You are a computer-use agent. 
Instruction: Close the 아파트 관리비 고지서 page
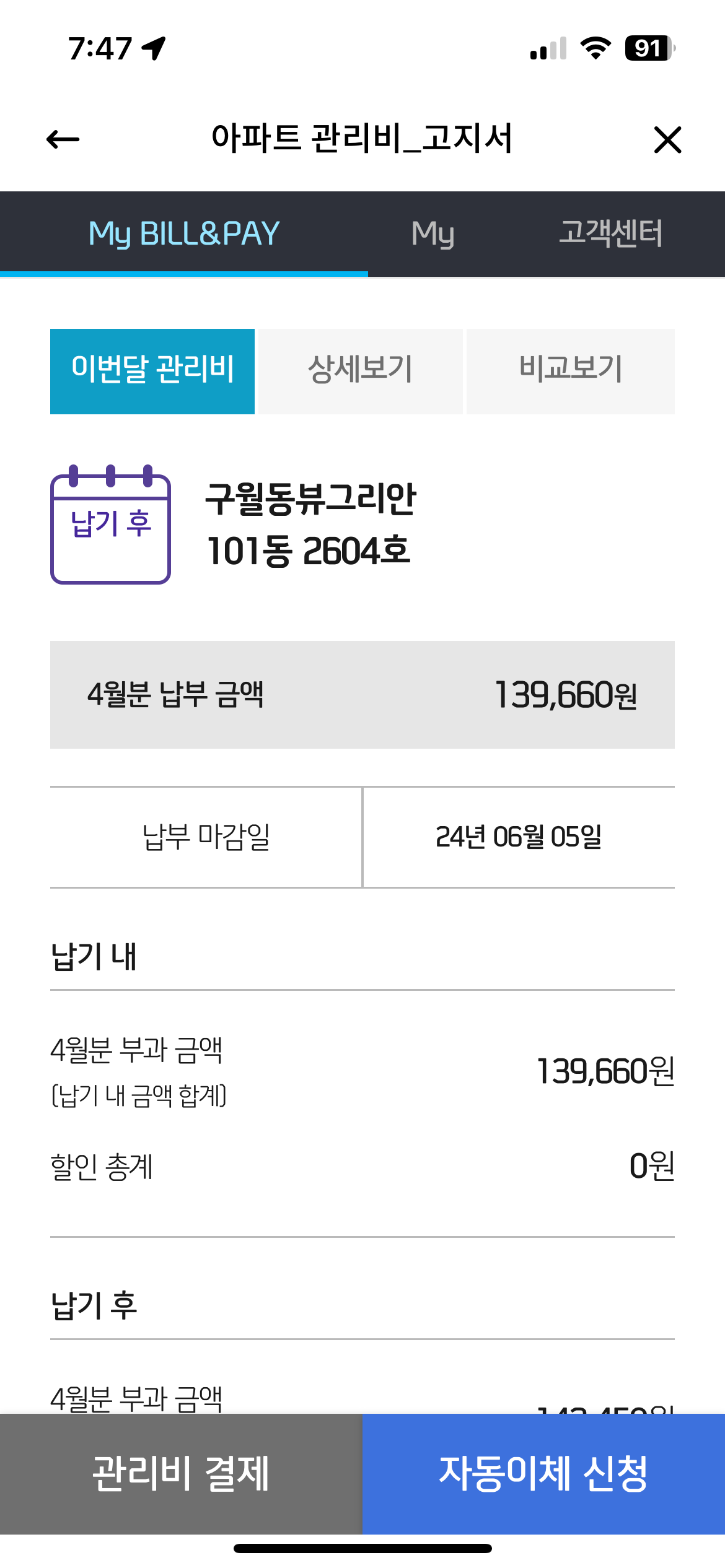(667, 139)
